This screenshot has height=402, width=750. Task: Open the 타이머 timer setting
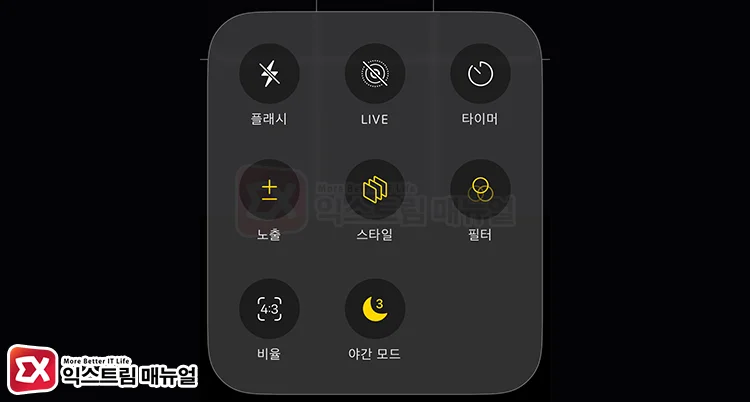(480, 74)
